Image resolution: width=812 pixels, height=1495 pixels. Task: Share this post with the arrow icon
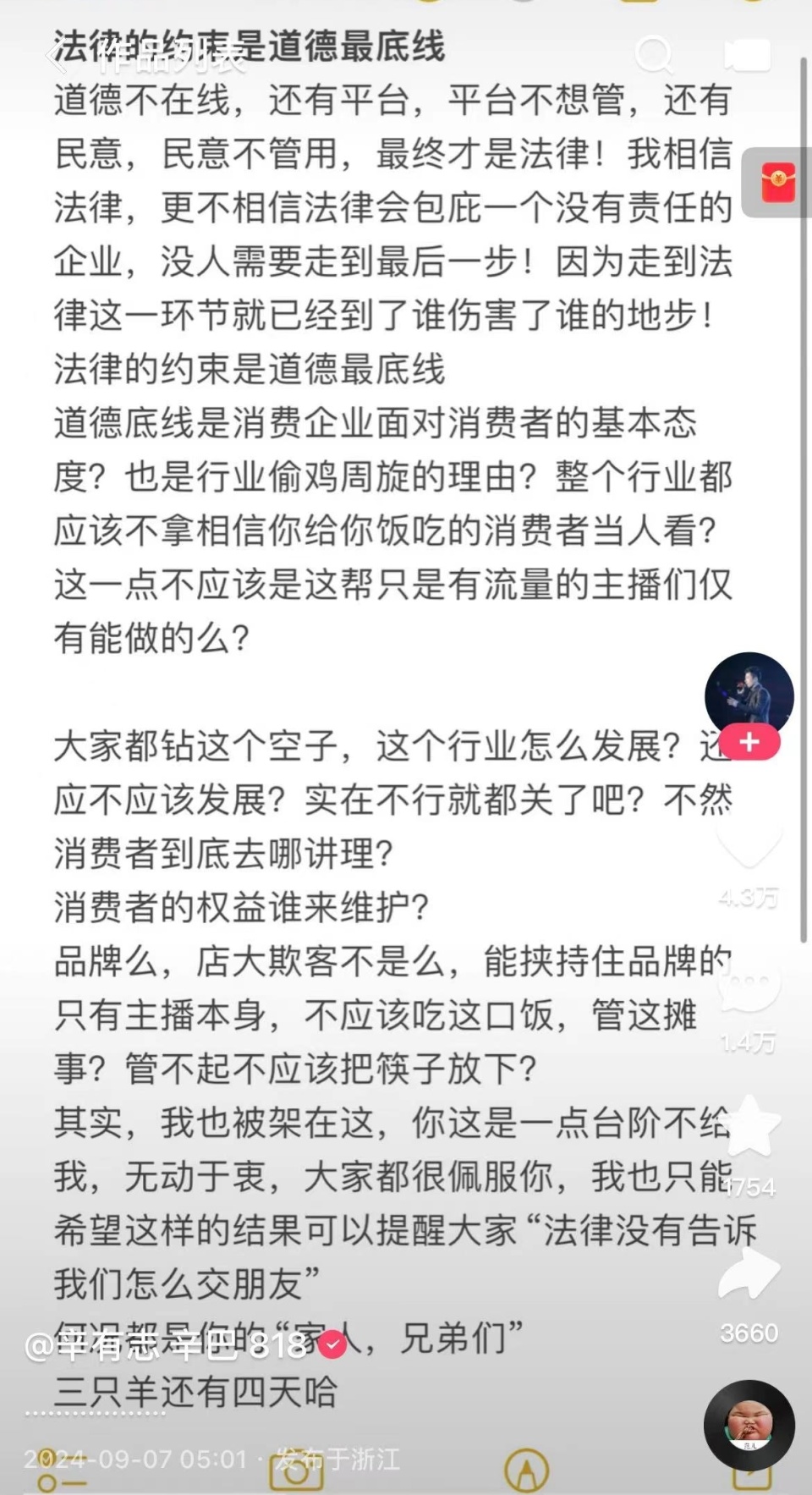[x=748, y=1273]
